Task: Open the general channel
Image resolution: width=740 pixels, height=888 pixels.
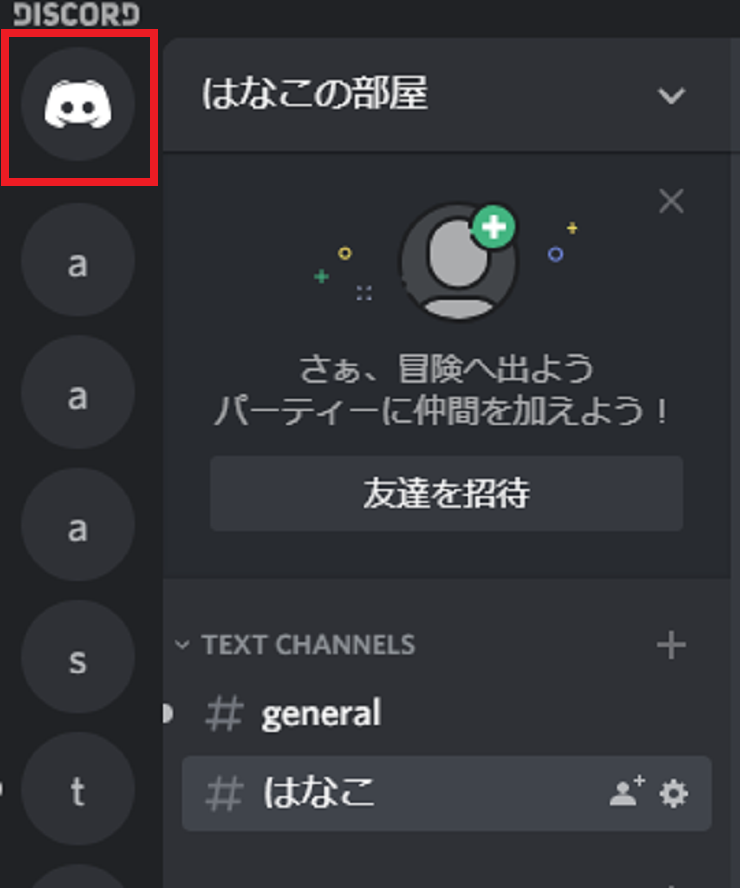Action: pyautogui.click(x=320, y=714)
